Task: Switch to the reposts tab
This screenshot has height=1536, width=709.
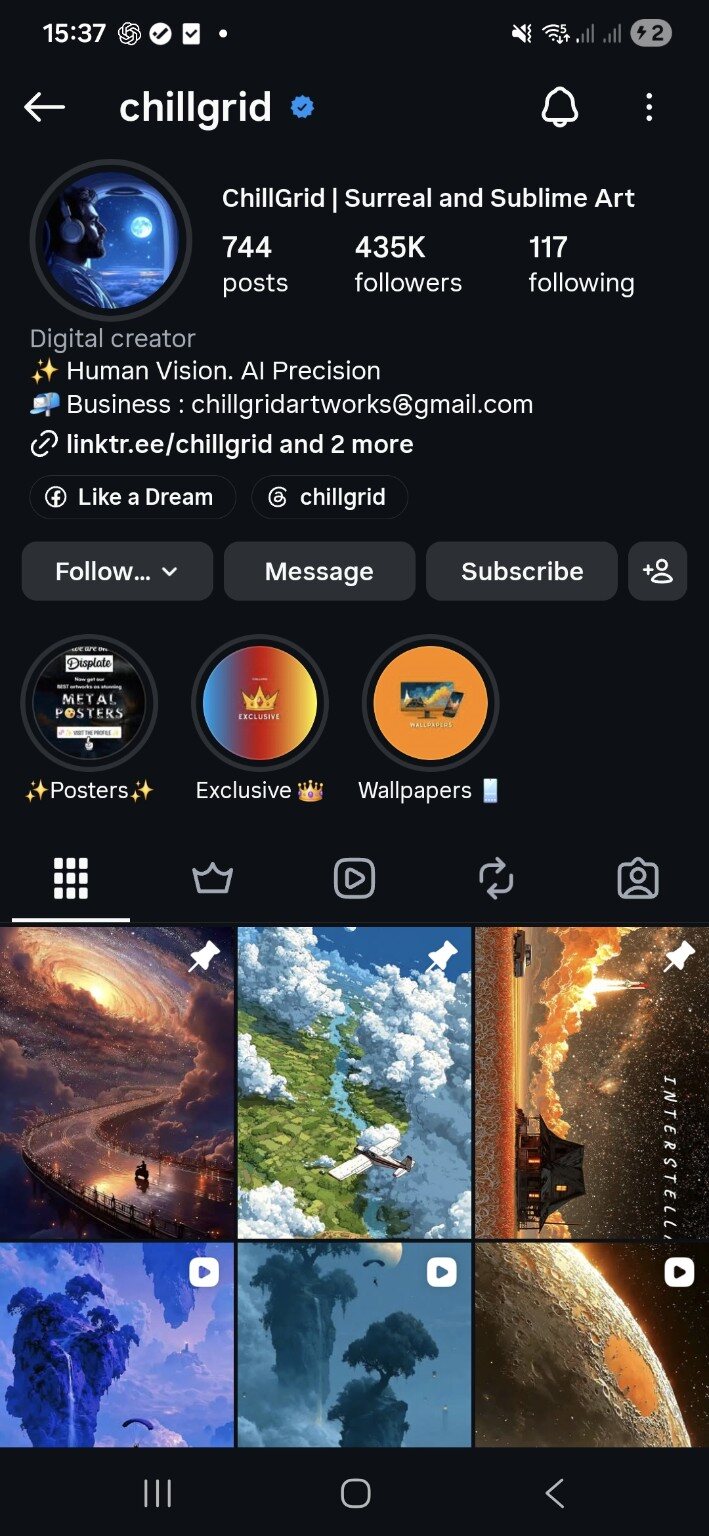Action: click(496, 879)
